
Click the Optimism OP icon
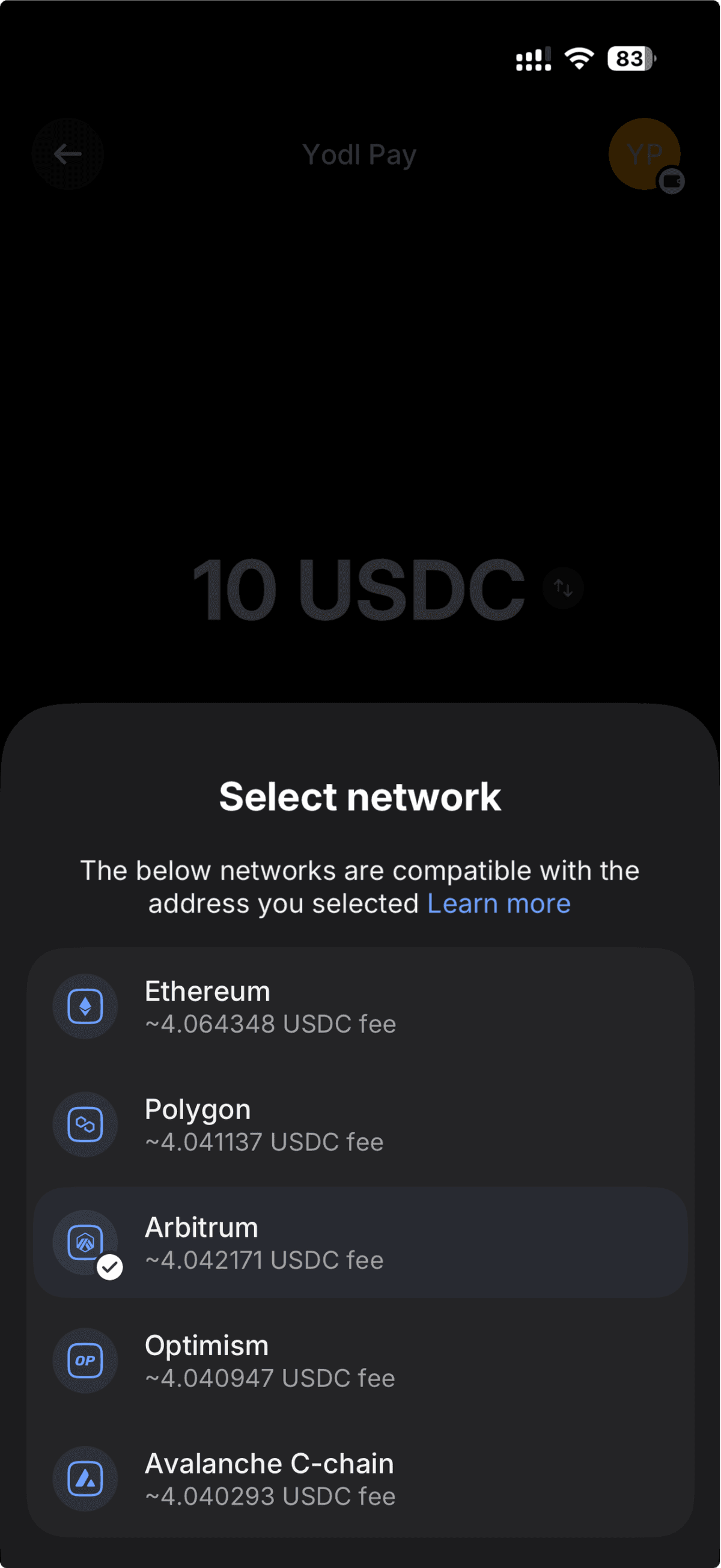tap(85, 1360)
